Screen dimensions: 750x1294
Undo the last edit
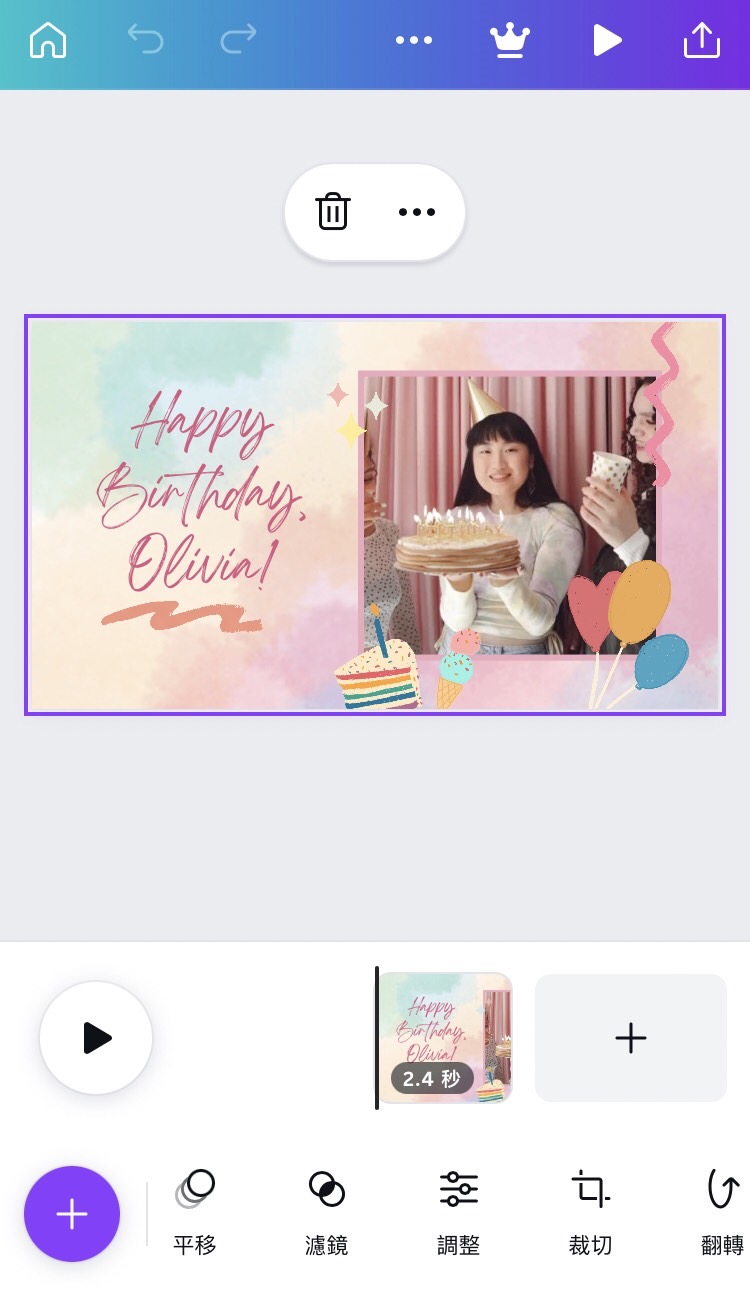[146, 41]
